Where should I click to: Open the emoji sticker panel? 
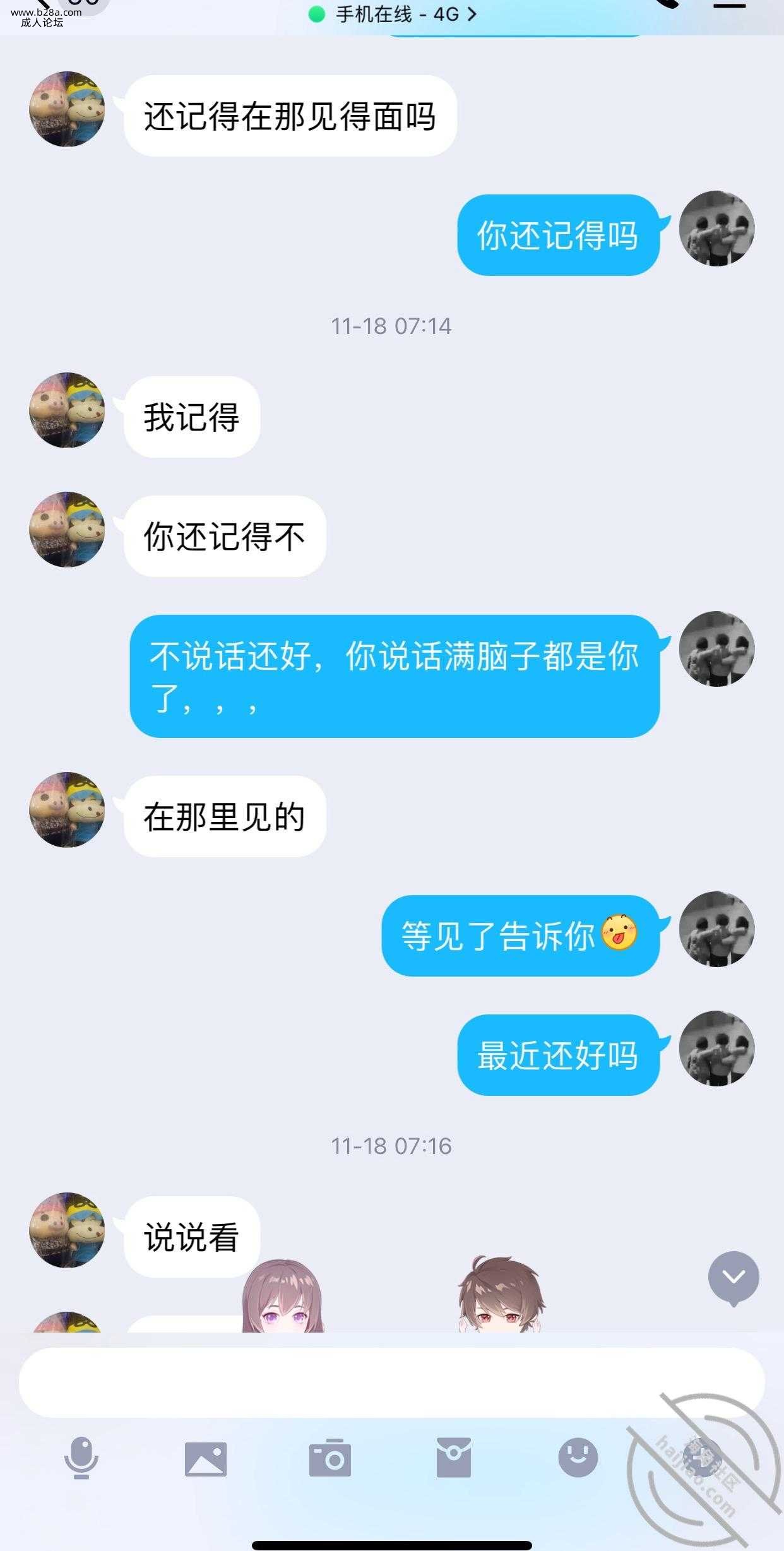pos(578,1458)
